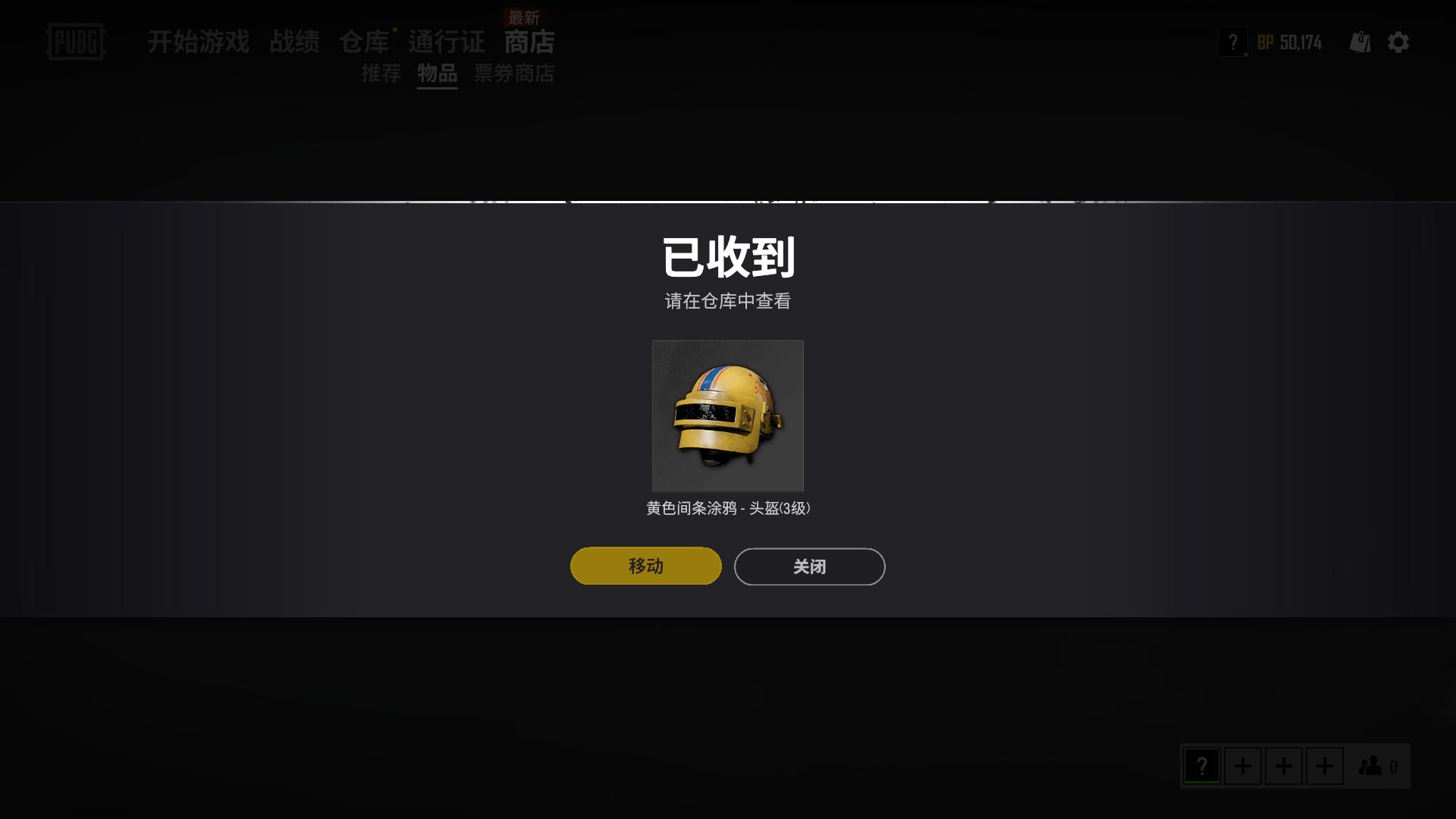
Task: Tap the question mark help icon near BP
Action: tap(1232, 42)
